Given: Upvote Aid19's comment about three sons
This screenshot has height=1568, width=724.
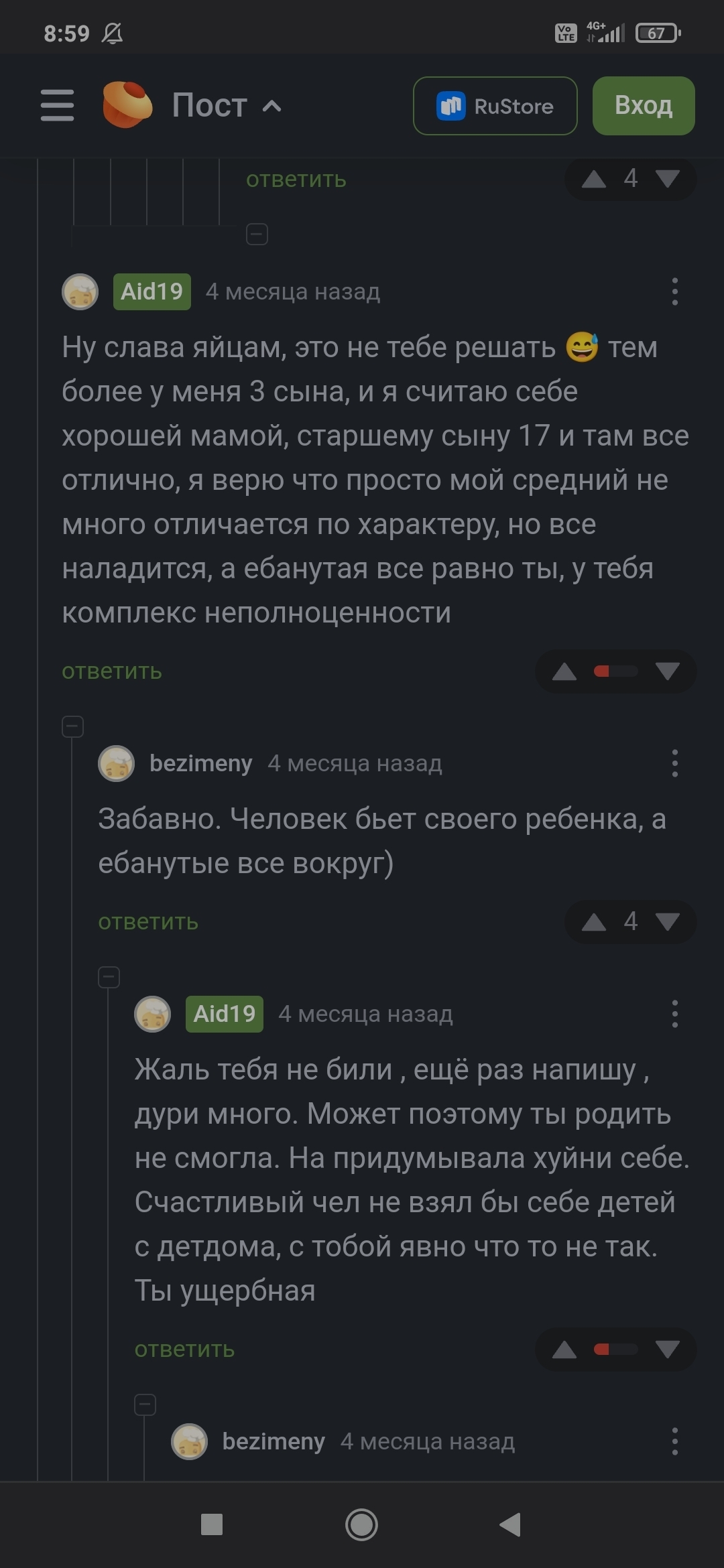Looking at the screenshot, I should (x=564, y=671).
